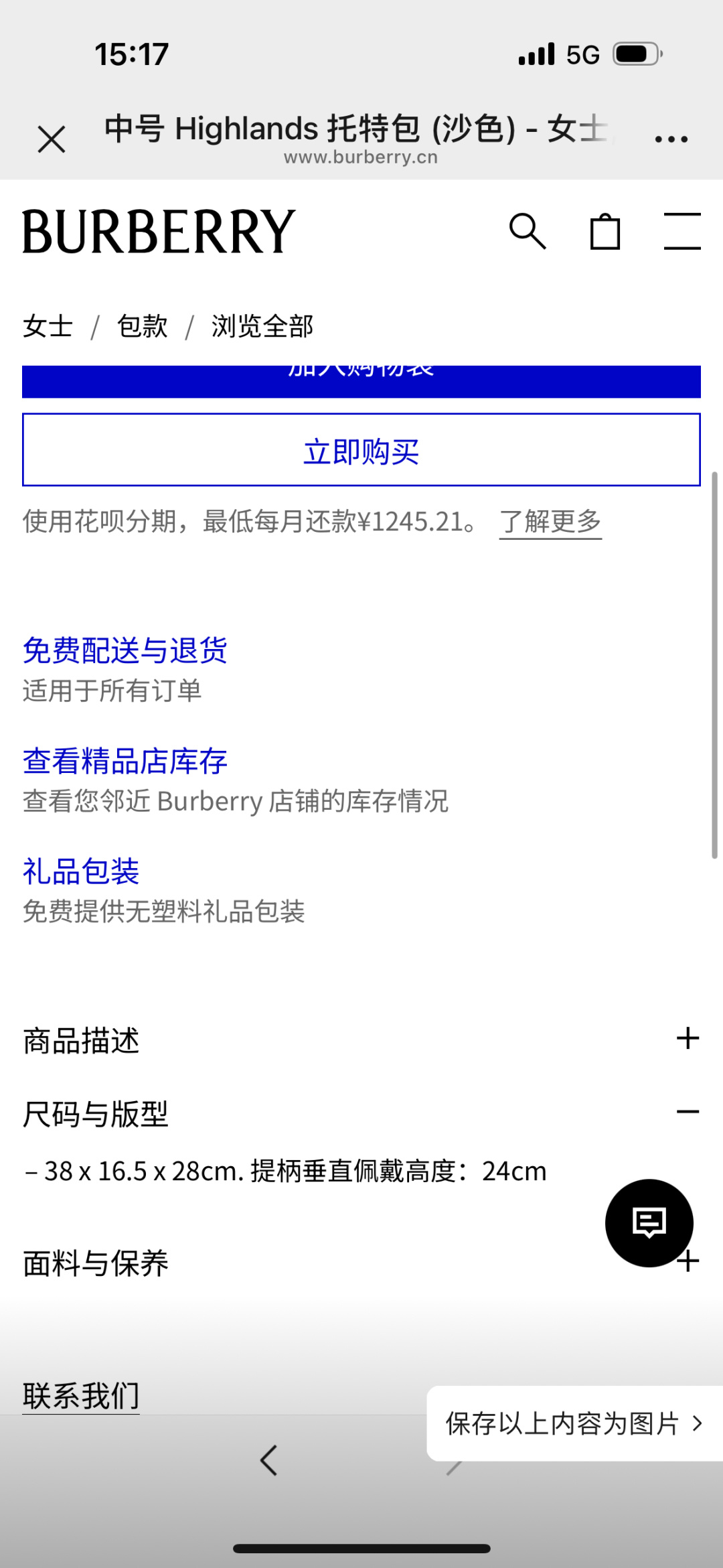This screenshot has height=1568, width=723.
Task: Open the Burberry hamburger menu
Action: pos(682,232)
